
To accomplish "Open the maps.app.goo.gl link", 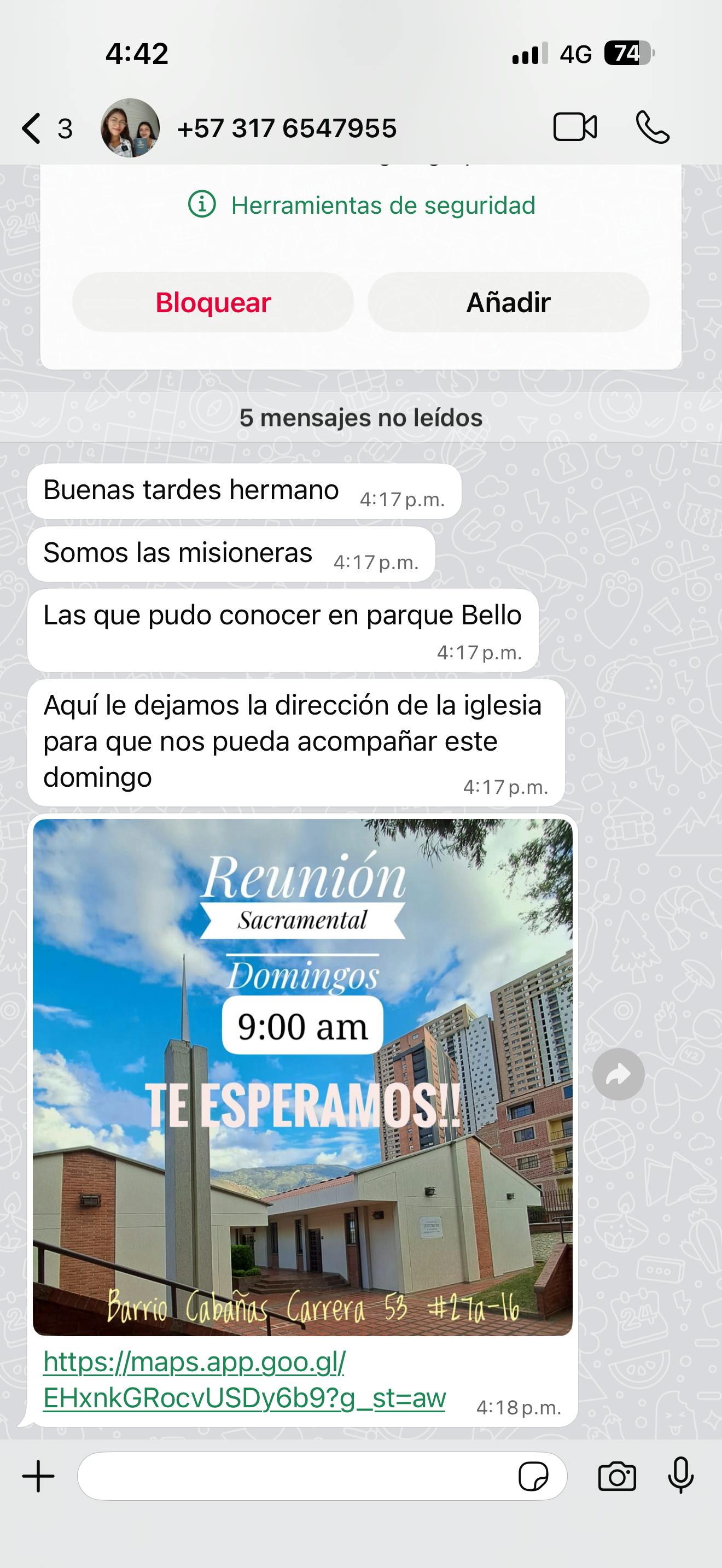I will (x=243, y=1380).
